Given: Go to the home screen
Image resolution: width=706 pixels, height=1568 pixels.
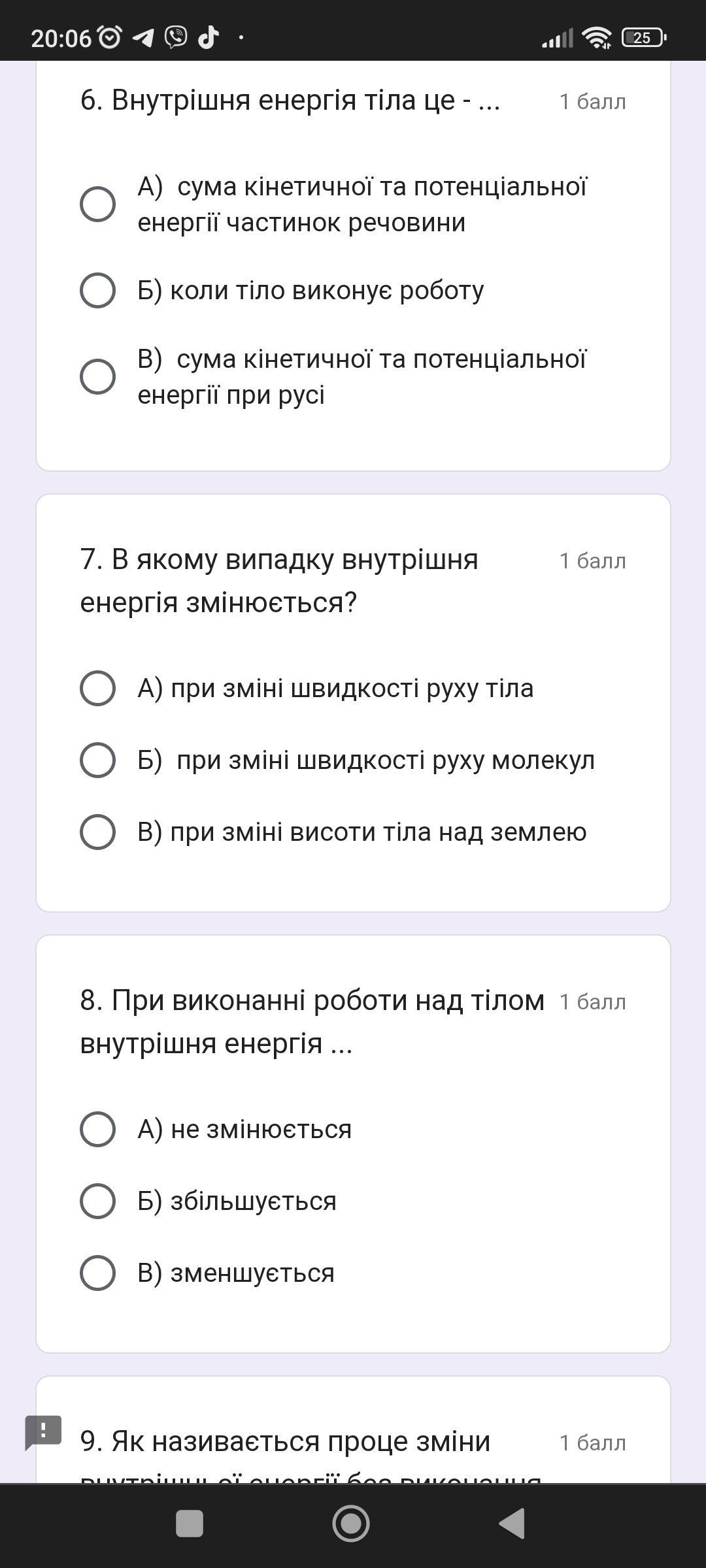Looking at the screenshot, I should click(351, 1524).
